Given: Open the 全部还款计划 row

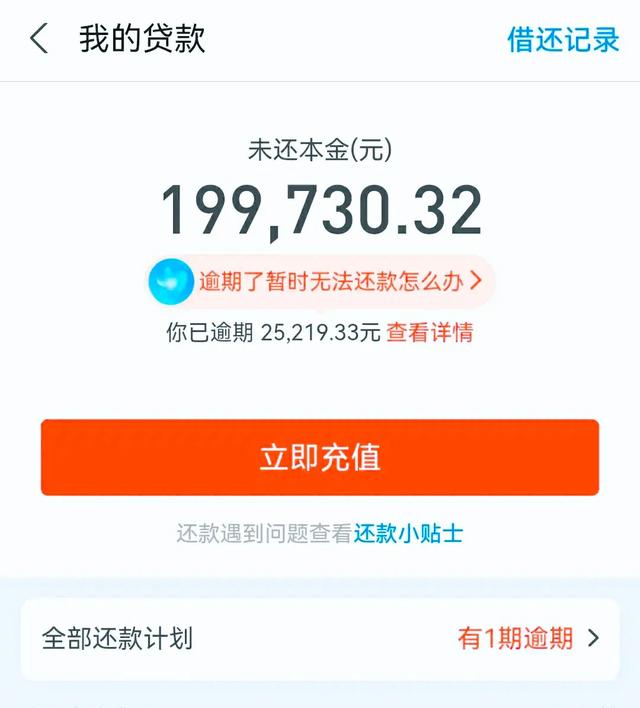Looking at the screenshot, I should [320, 638].
